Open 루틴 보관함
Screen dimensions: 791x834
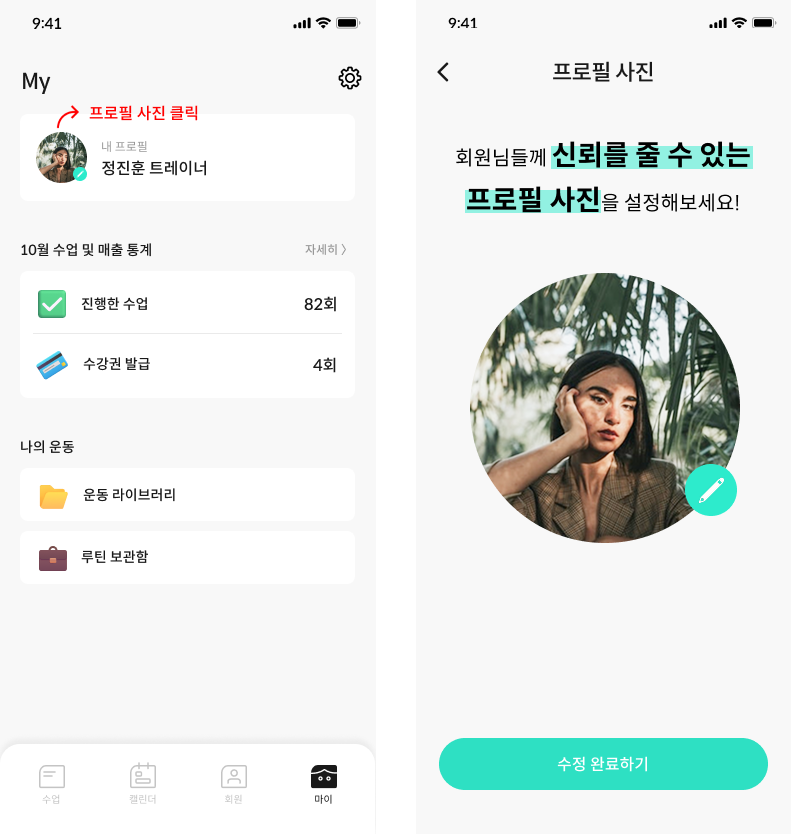(187, 557)
